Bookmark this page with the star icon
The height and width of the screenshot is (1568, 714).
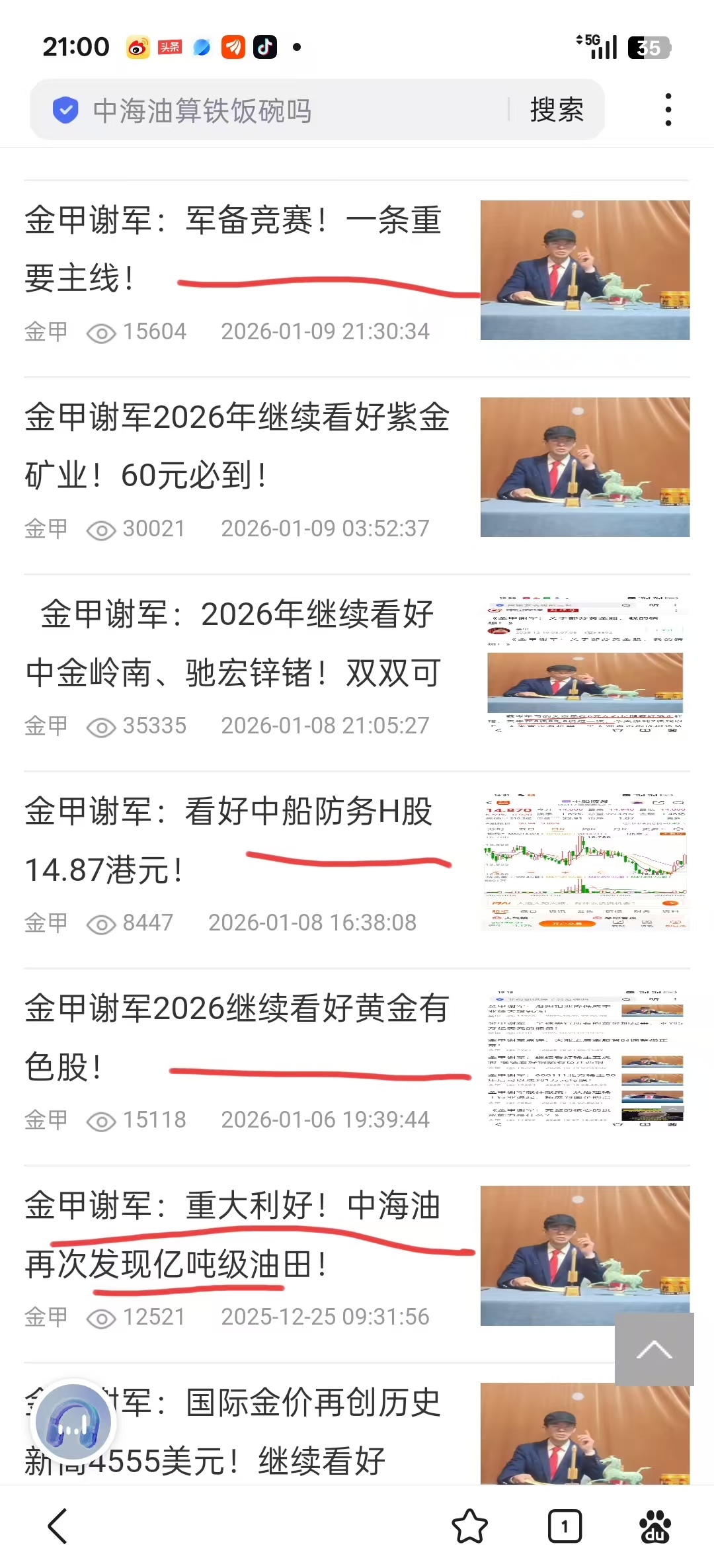point(469,1526)
